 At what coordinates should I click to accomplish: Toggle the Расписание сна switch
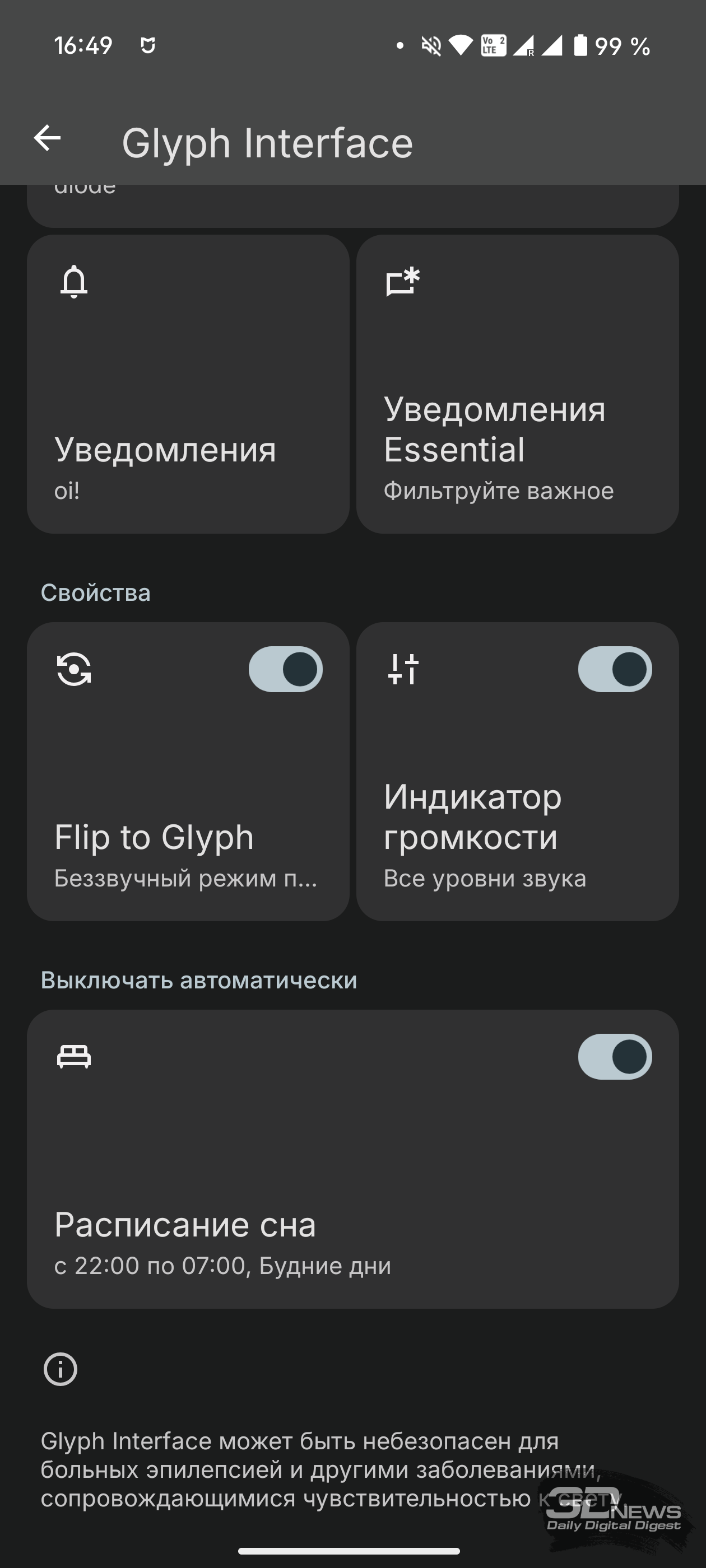615,1057
